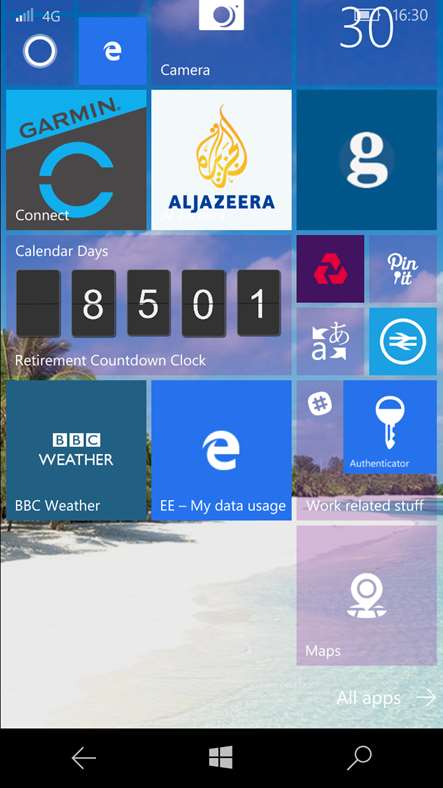Go to All apps list
This screenshot has width=443, height=788.
[386, 698]
